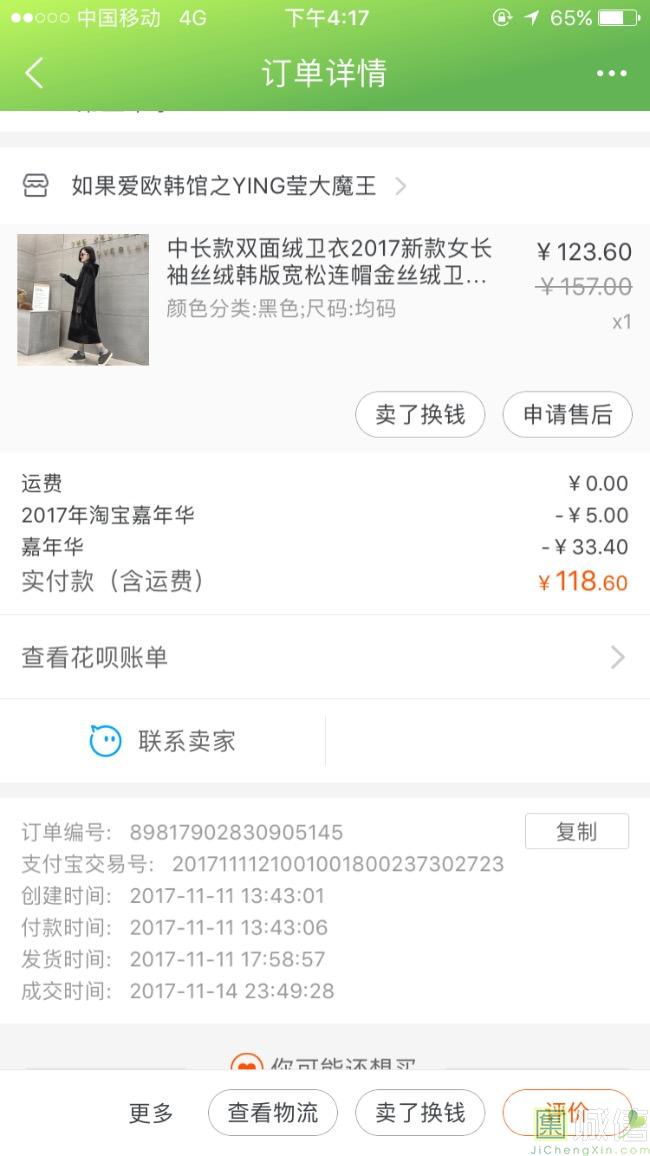This screenshot has width=650, height=1156.
Task: Contact the seller via 联系卖家
Action: [x=163, y=741]
